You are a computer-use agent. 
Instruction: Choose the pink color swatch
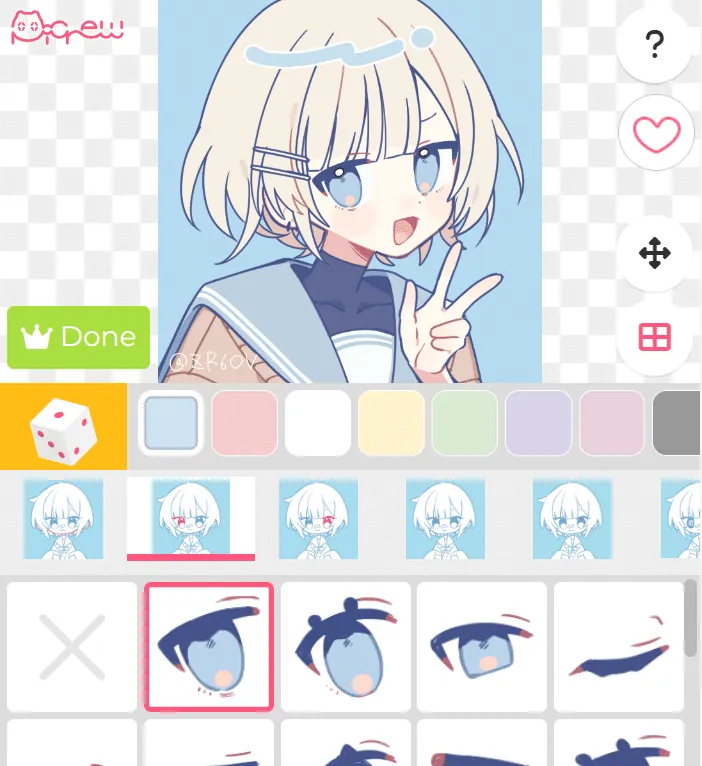pyautogui.click(x=244, y=423)
